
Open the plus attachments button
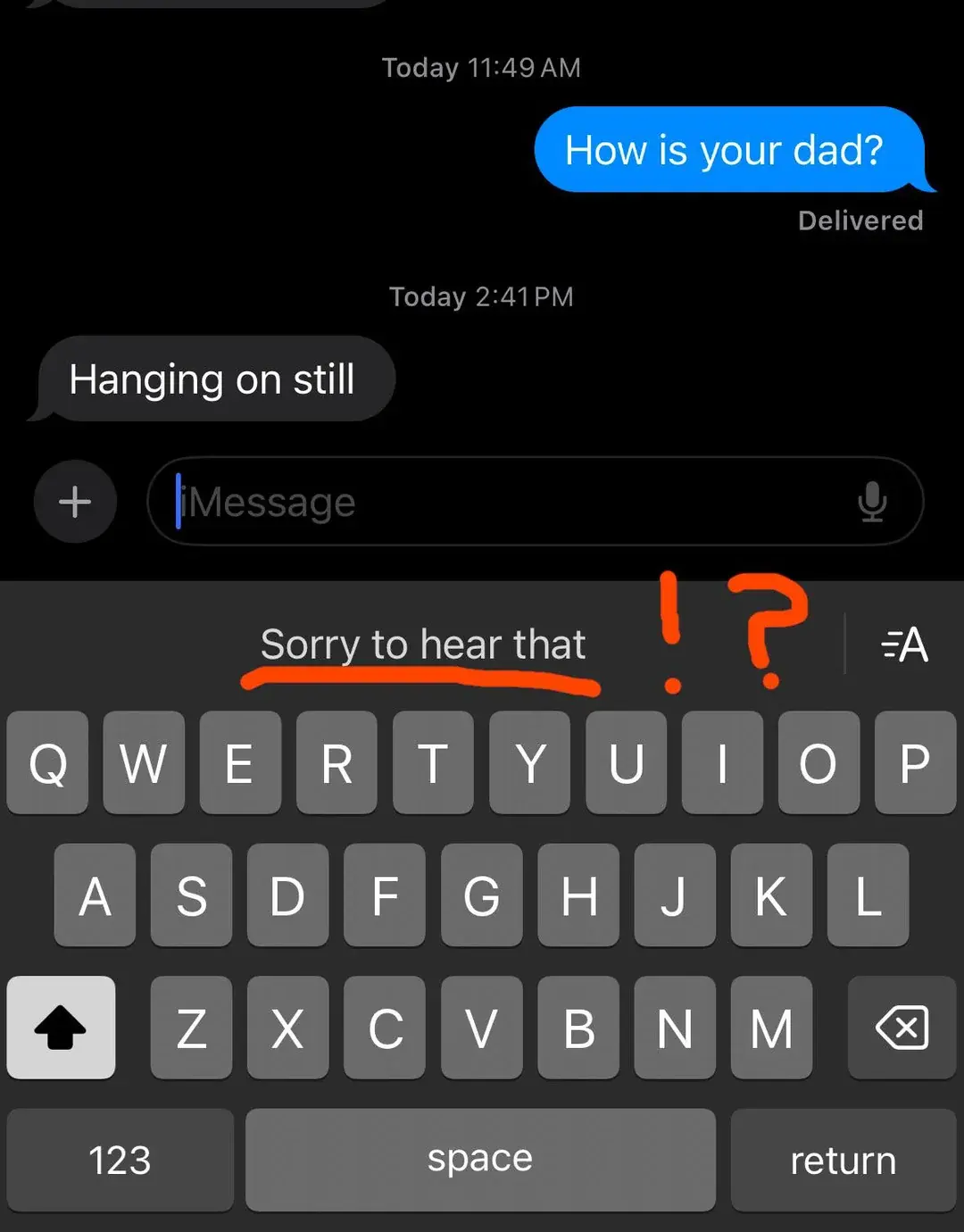pos(75,502)
